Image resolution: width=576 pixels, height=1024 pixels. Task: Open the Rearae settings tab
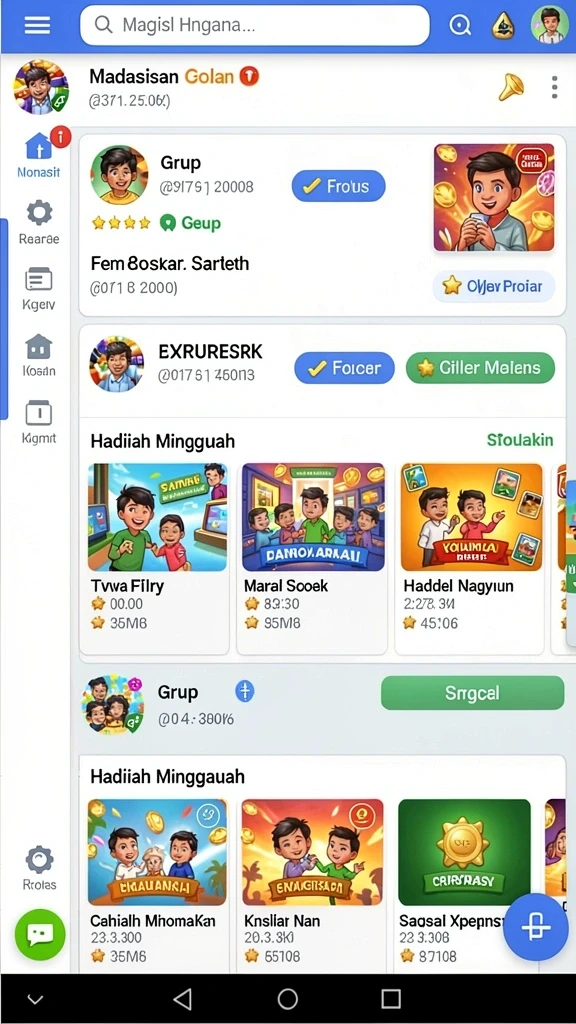click(x=39, y=222)
